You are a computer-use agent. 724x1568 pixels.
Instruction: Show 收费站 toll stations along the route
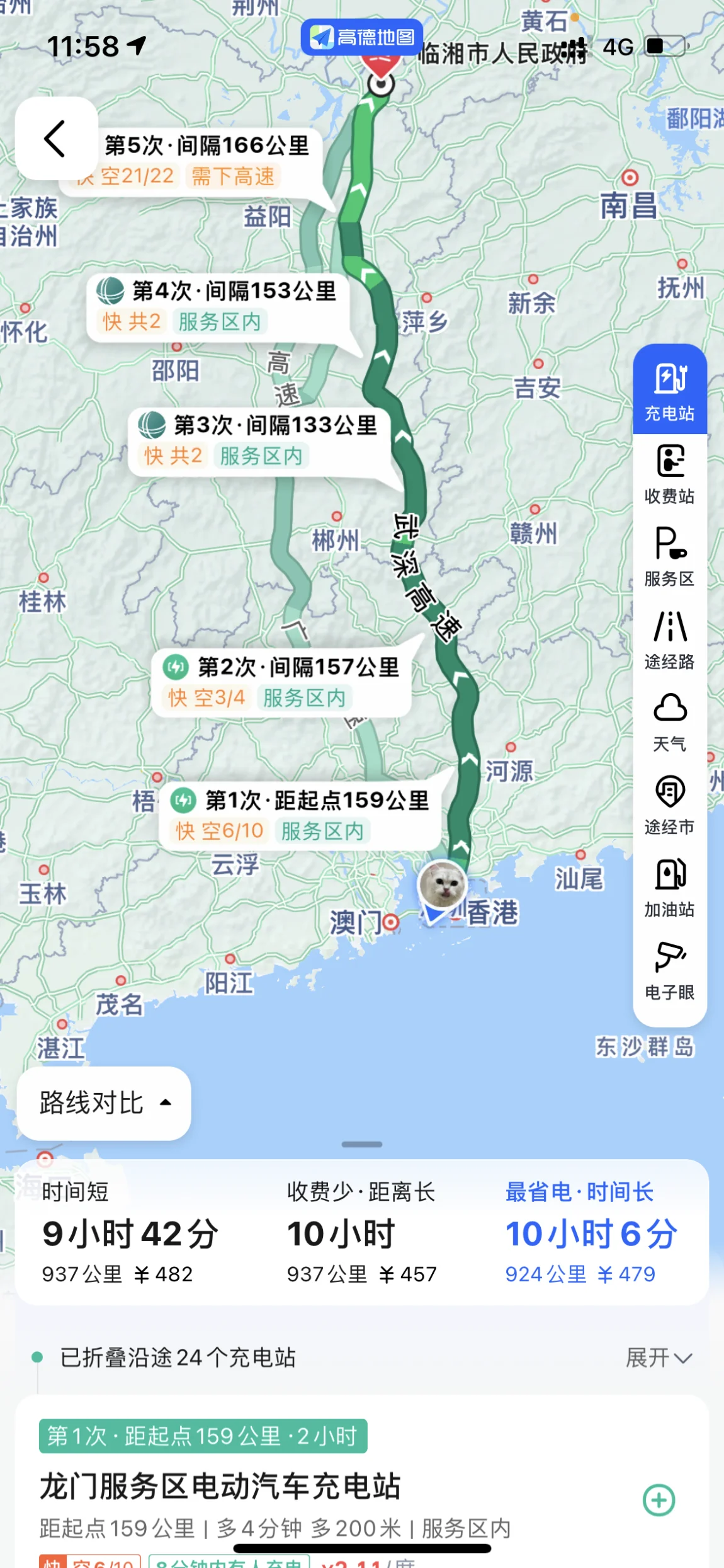coord(669,474)
